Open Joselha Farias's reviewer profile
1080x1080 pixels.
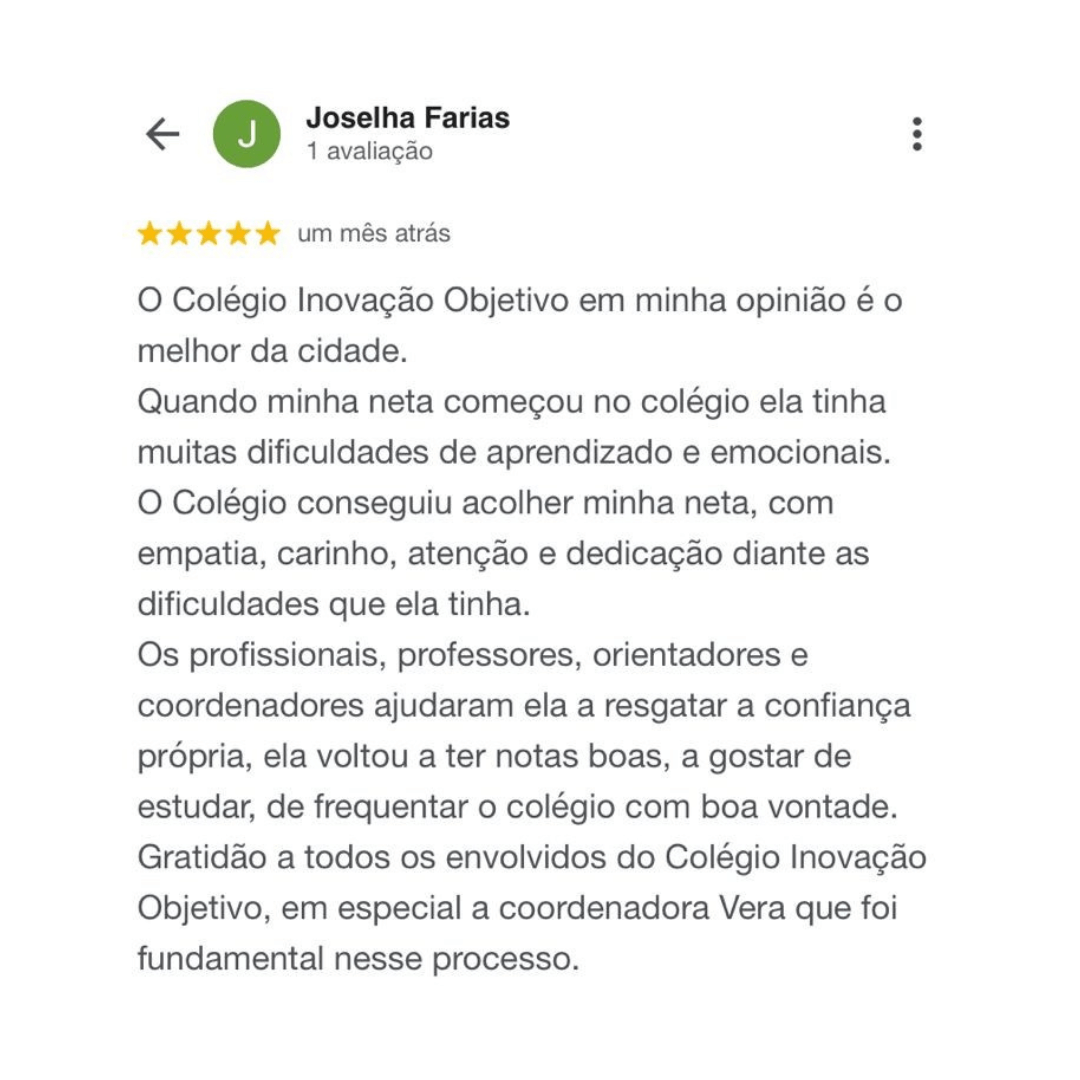(407, 118)
